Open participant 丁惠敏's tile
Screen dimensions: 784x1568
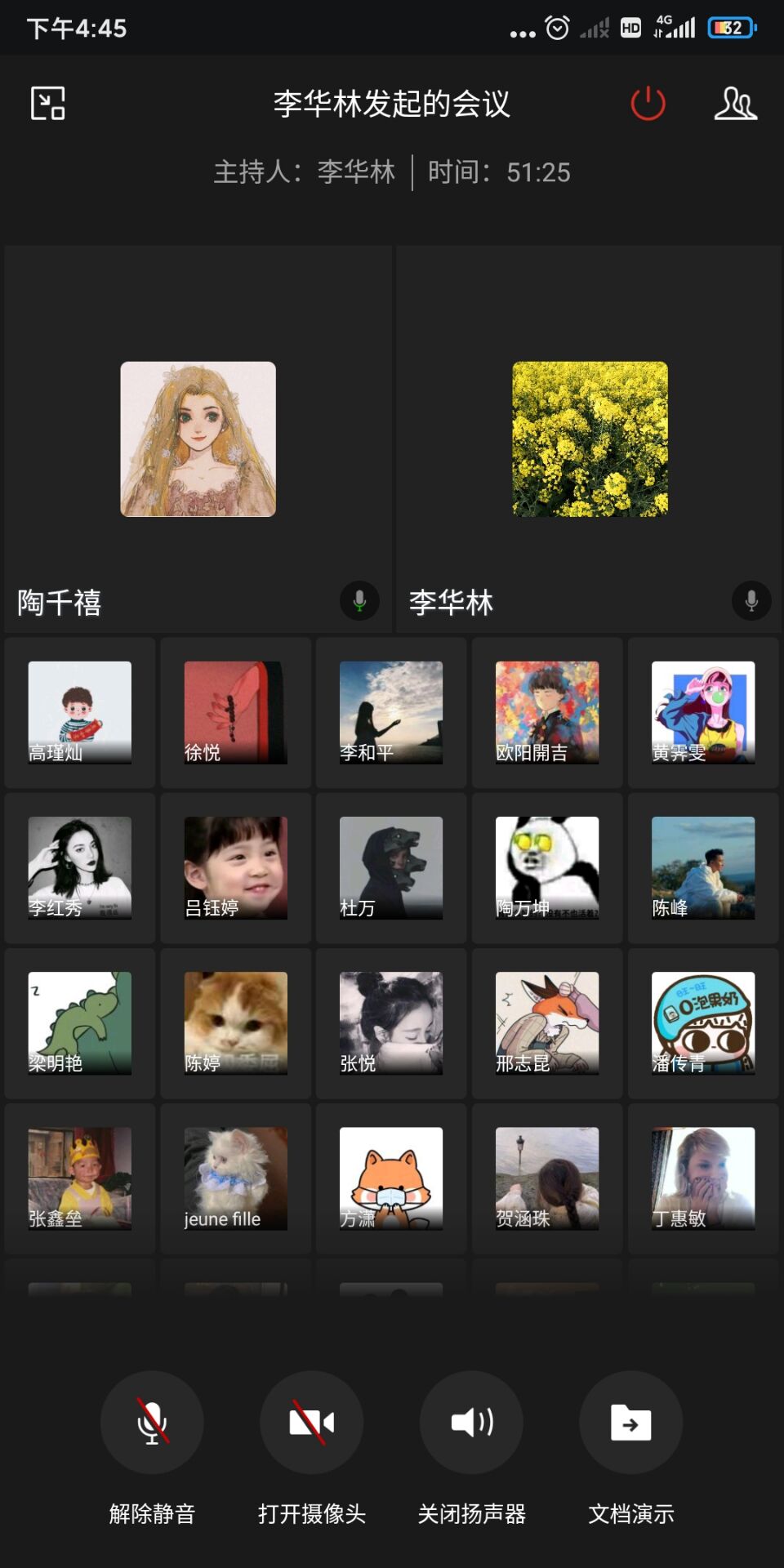(703, 1178)
